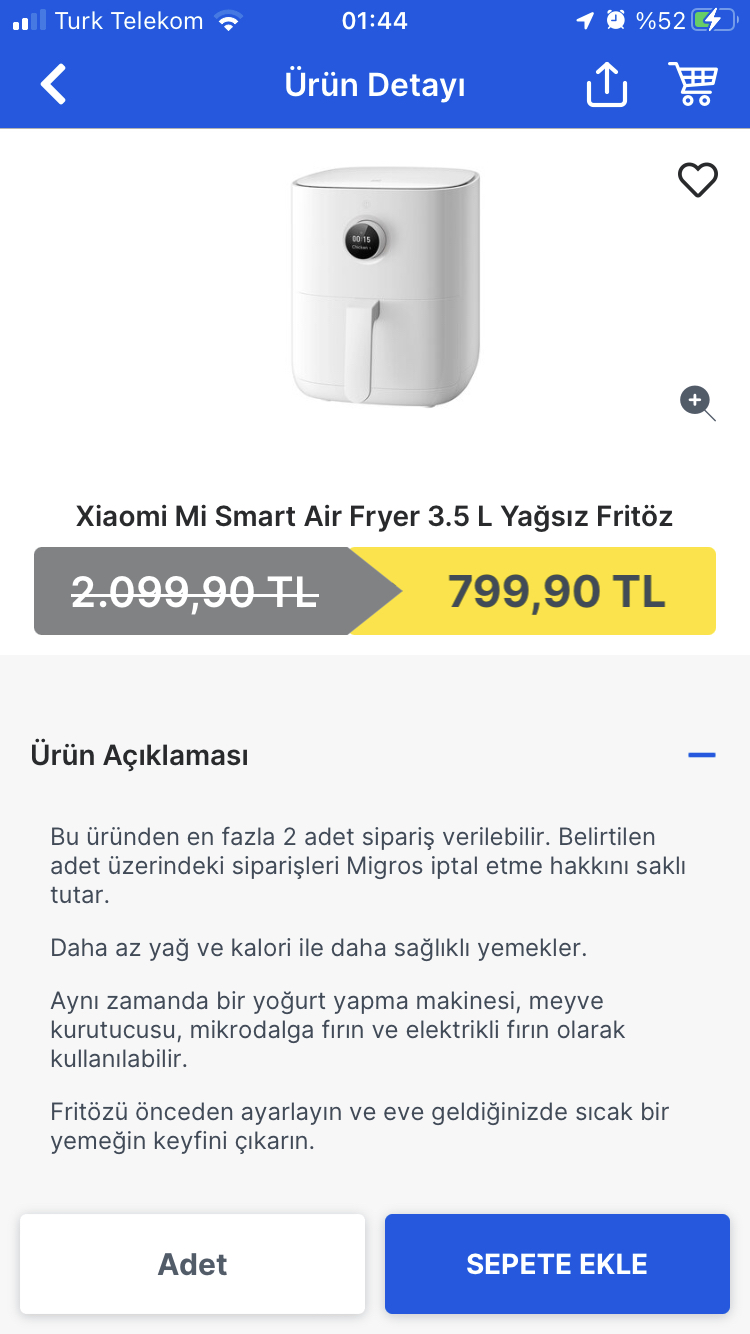Zoom in with the magnifier icon
The image size is (750, 1334).
[697, 403]
